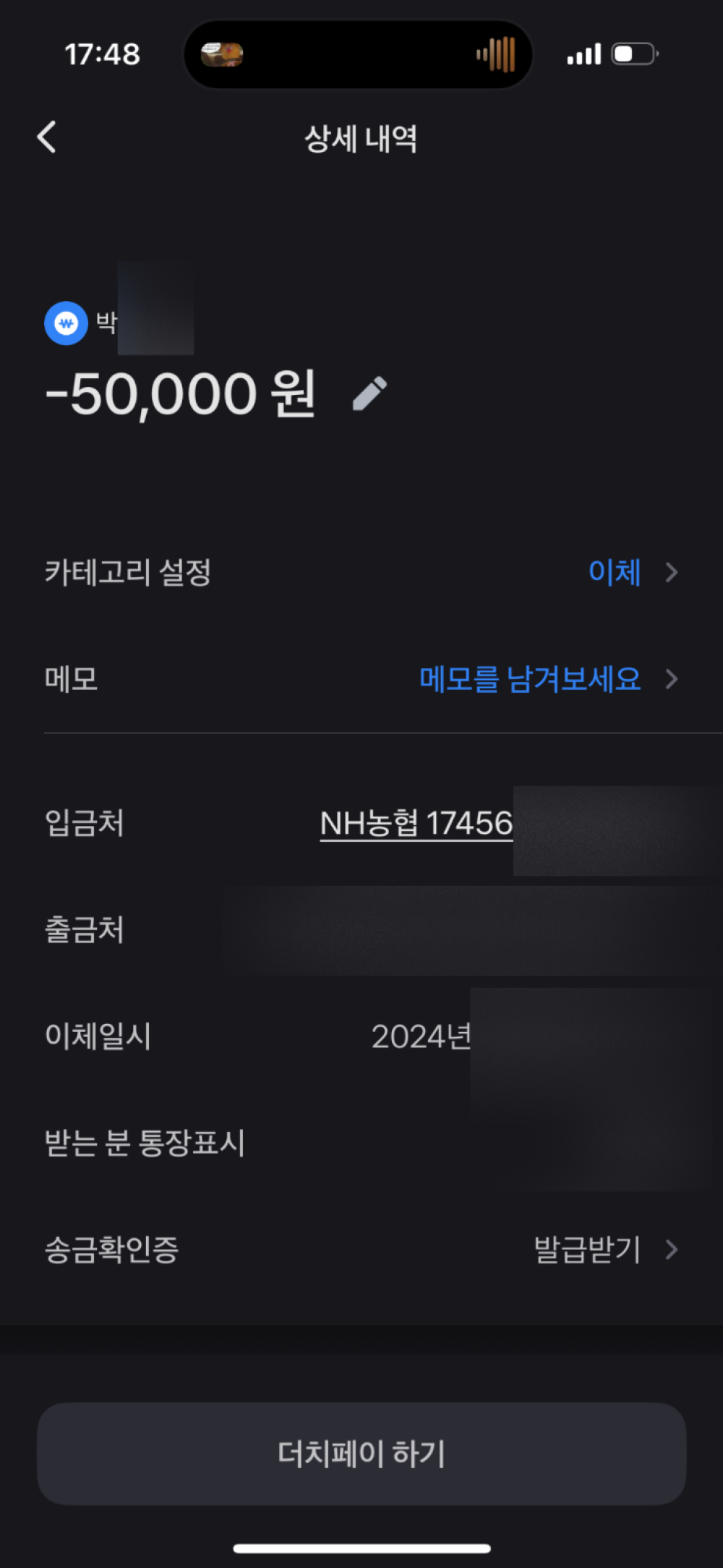Tap the 더치페이 하기 button
This screenshot has height=1568, width=723.
361,1454
